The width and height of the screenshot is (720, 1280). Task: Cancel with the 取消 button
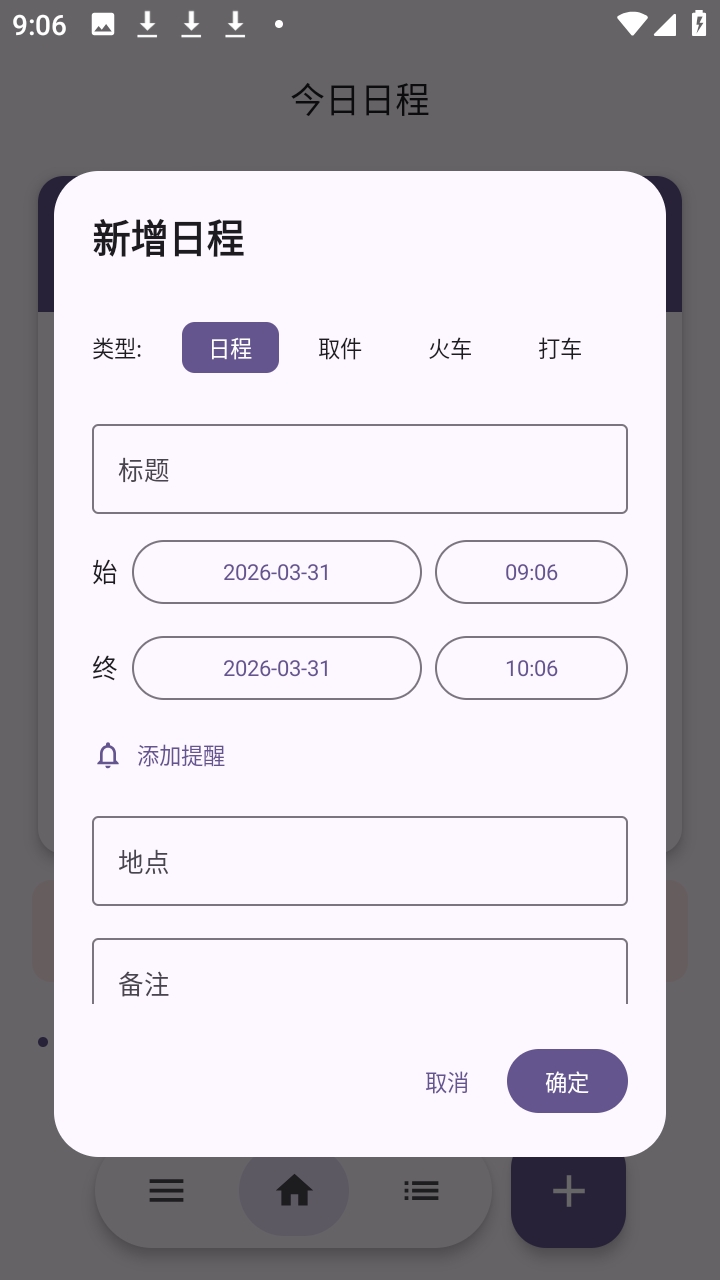447,1082
